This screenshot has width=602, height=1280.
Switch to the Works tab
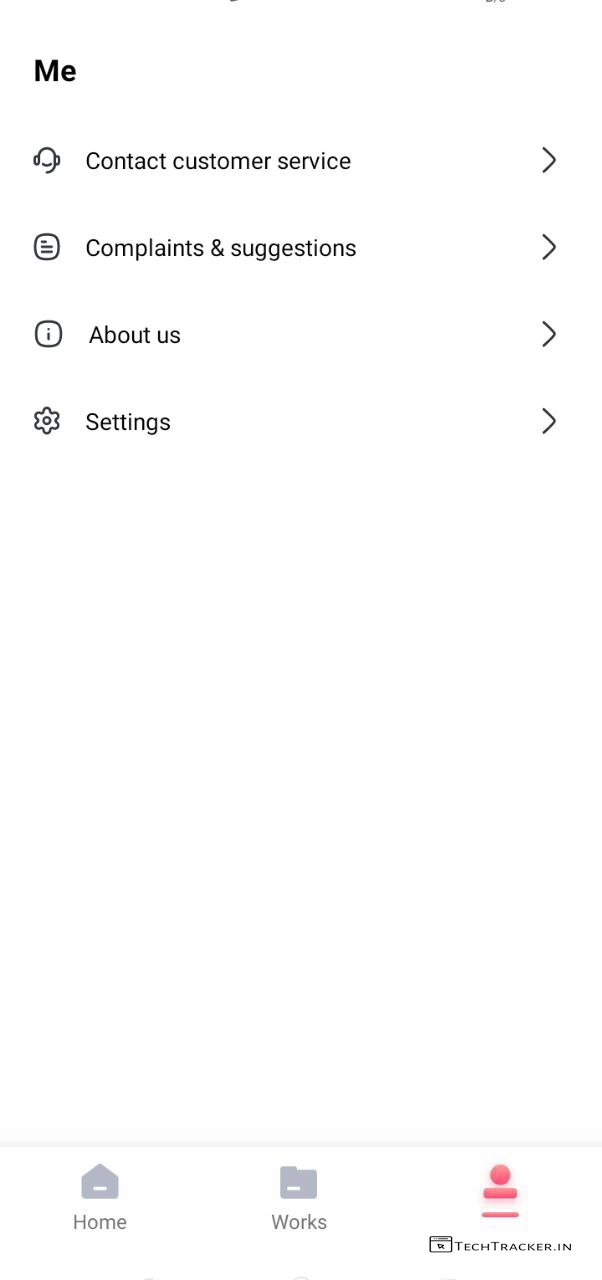tap(299, 1197)
